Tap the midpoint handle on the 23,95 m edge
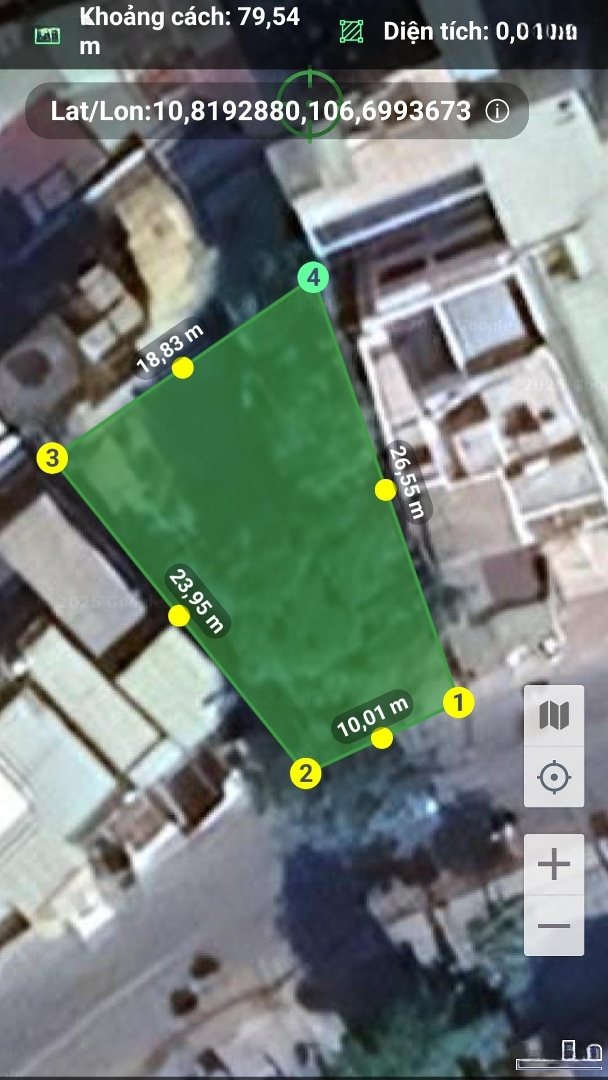Viewport: 608px width, 1080px height. tap(178, 616)
